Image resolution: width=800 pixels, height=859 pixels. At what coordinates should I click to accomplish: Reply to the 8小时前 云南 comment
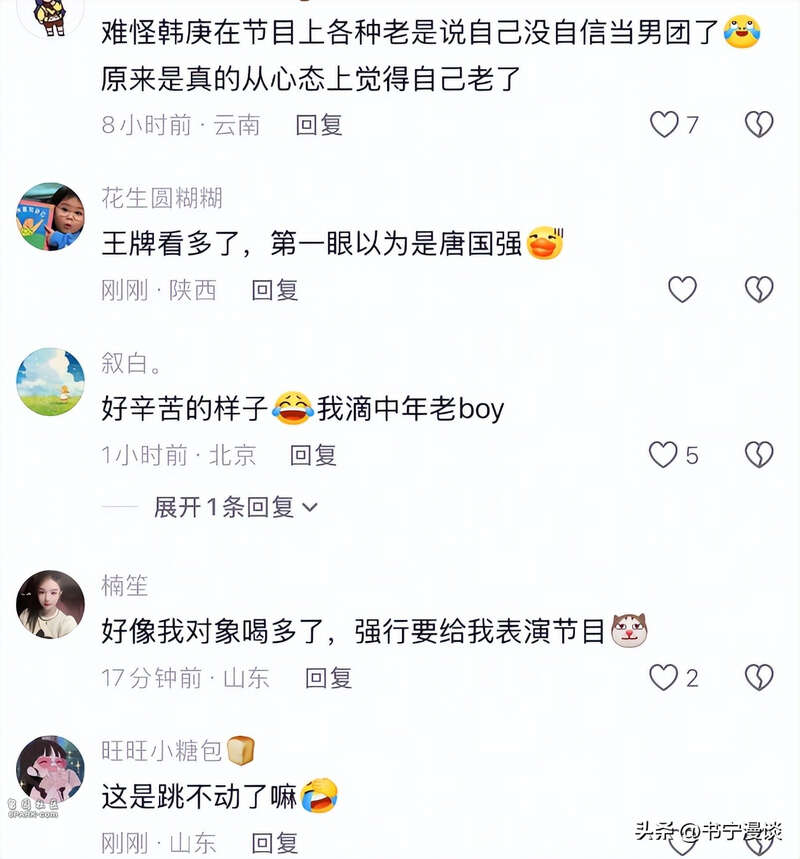pos(319,124)
